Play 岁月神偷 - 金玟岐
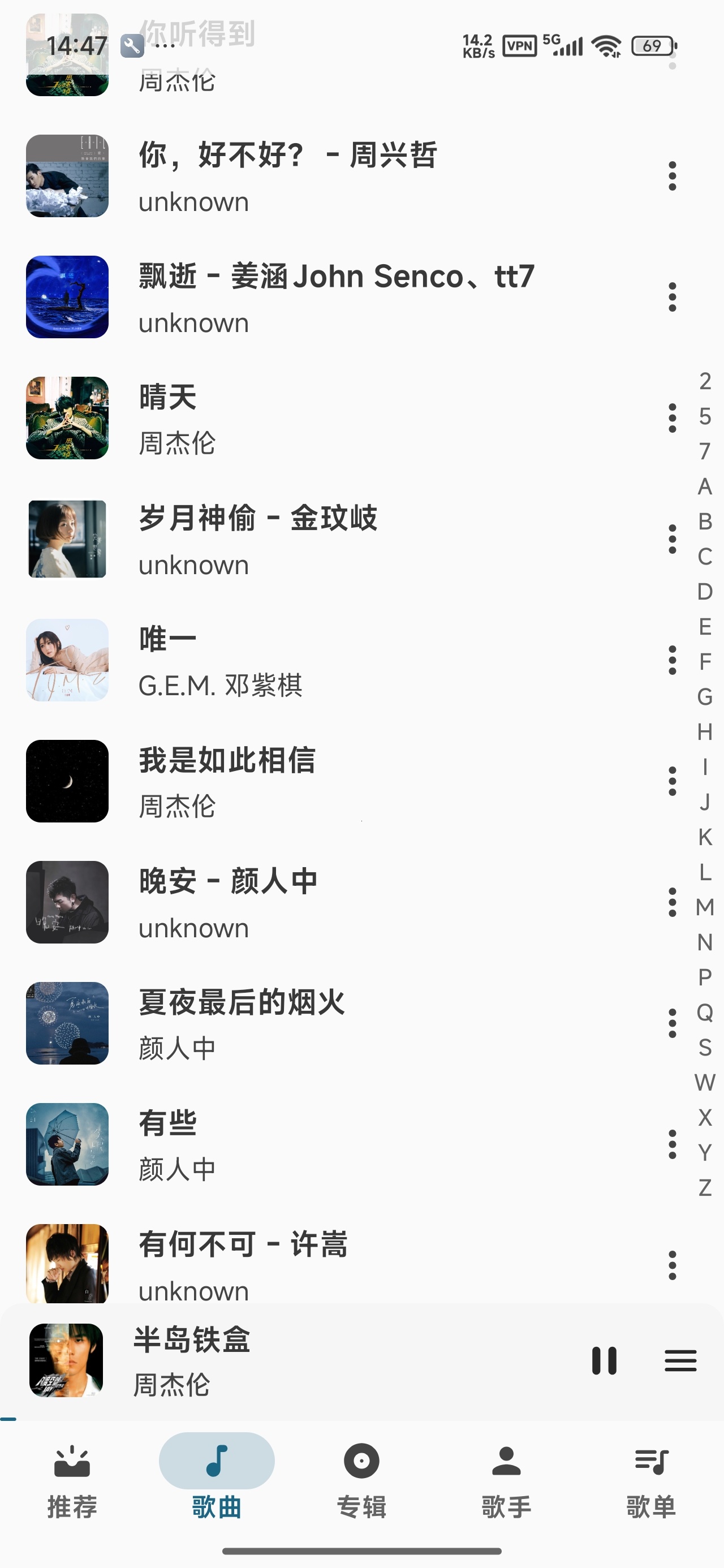This screenshot has height=1568, width=724. pyautogui.click(x=341, y=539)
